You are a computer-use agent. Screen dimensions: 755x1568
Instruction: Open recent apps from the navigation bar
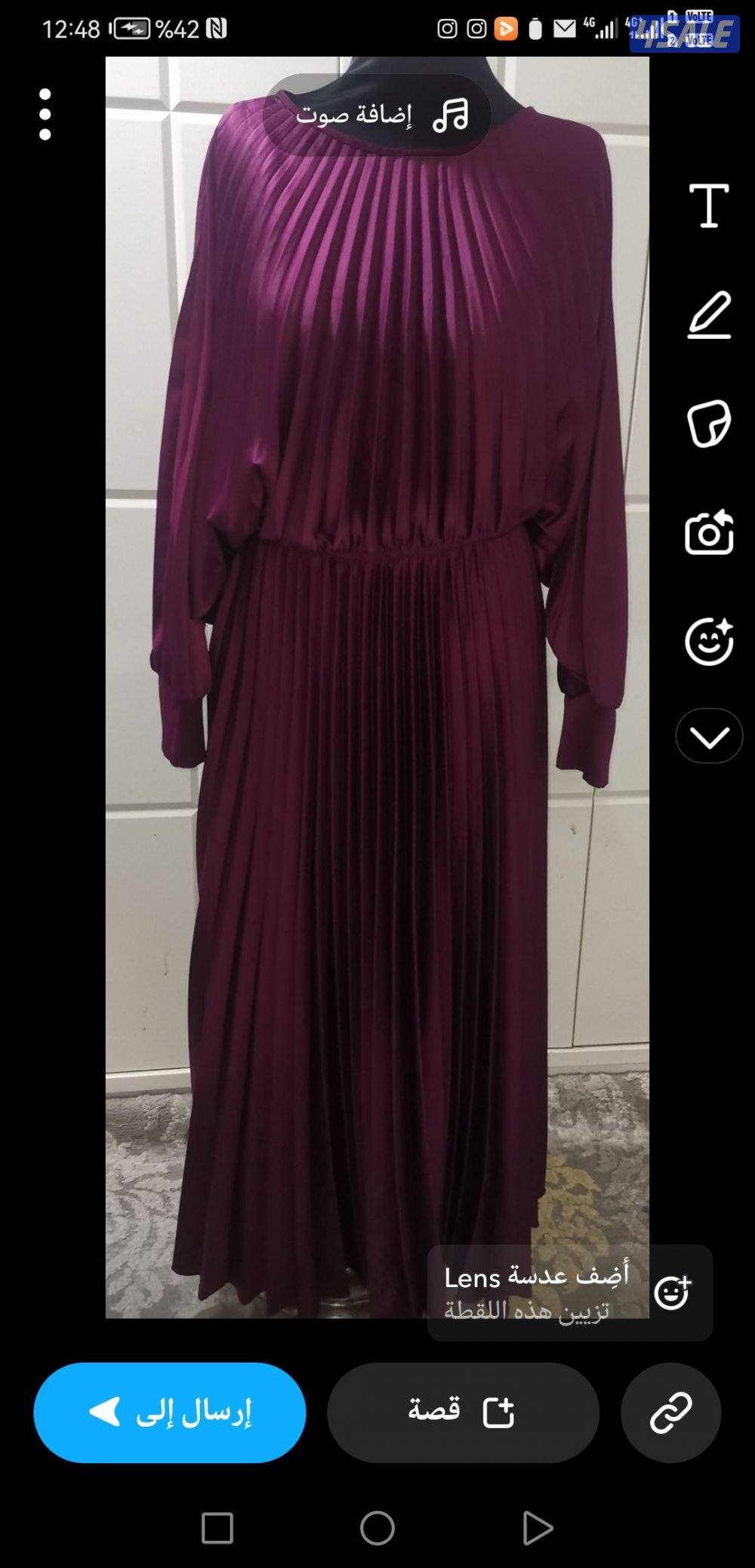click(217, 1529)
